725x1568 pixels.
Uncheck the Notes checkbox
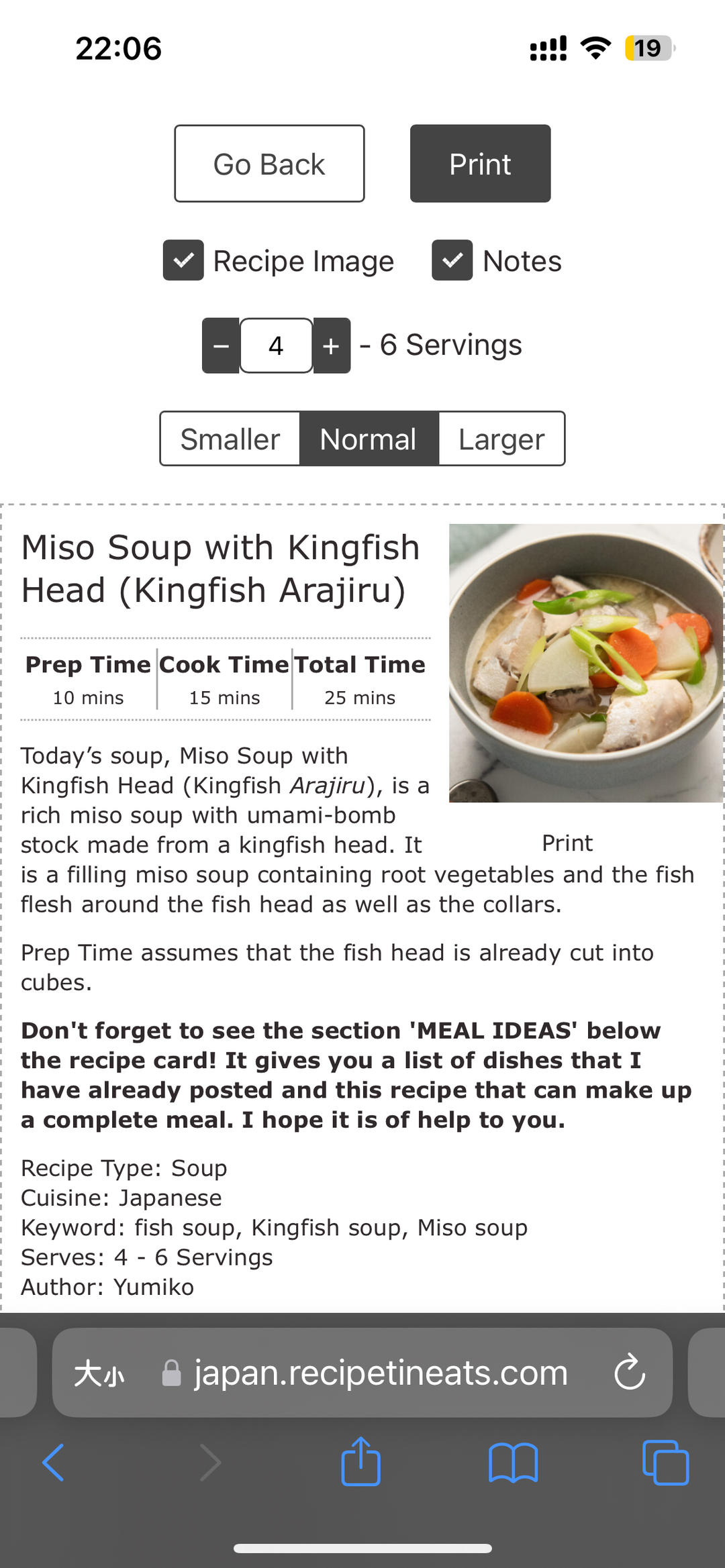click(452, 260)
